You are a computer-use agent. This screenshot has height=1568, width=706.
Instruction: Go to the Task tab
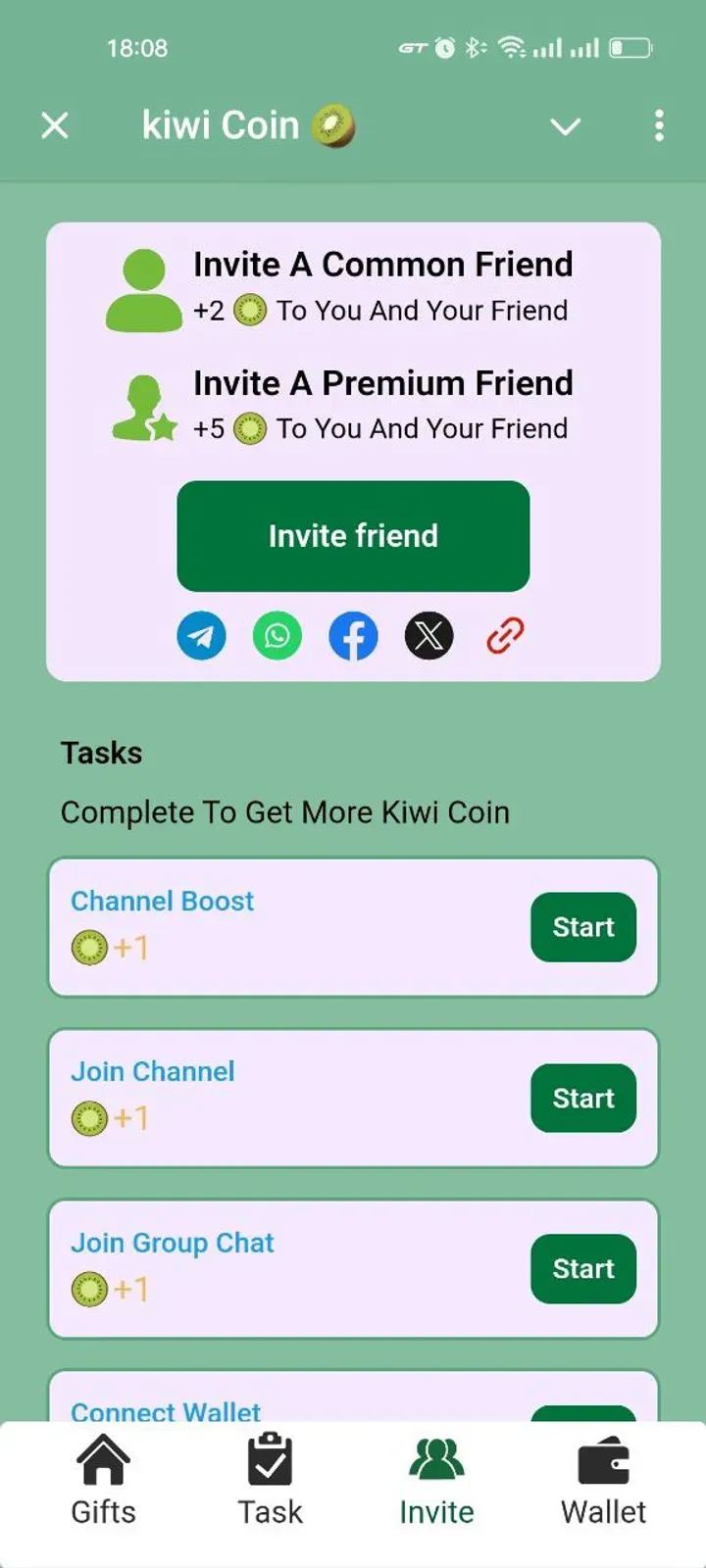coord(270,1482)
